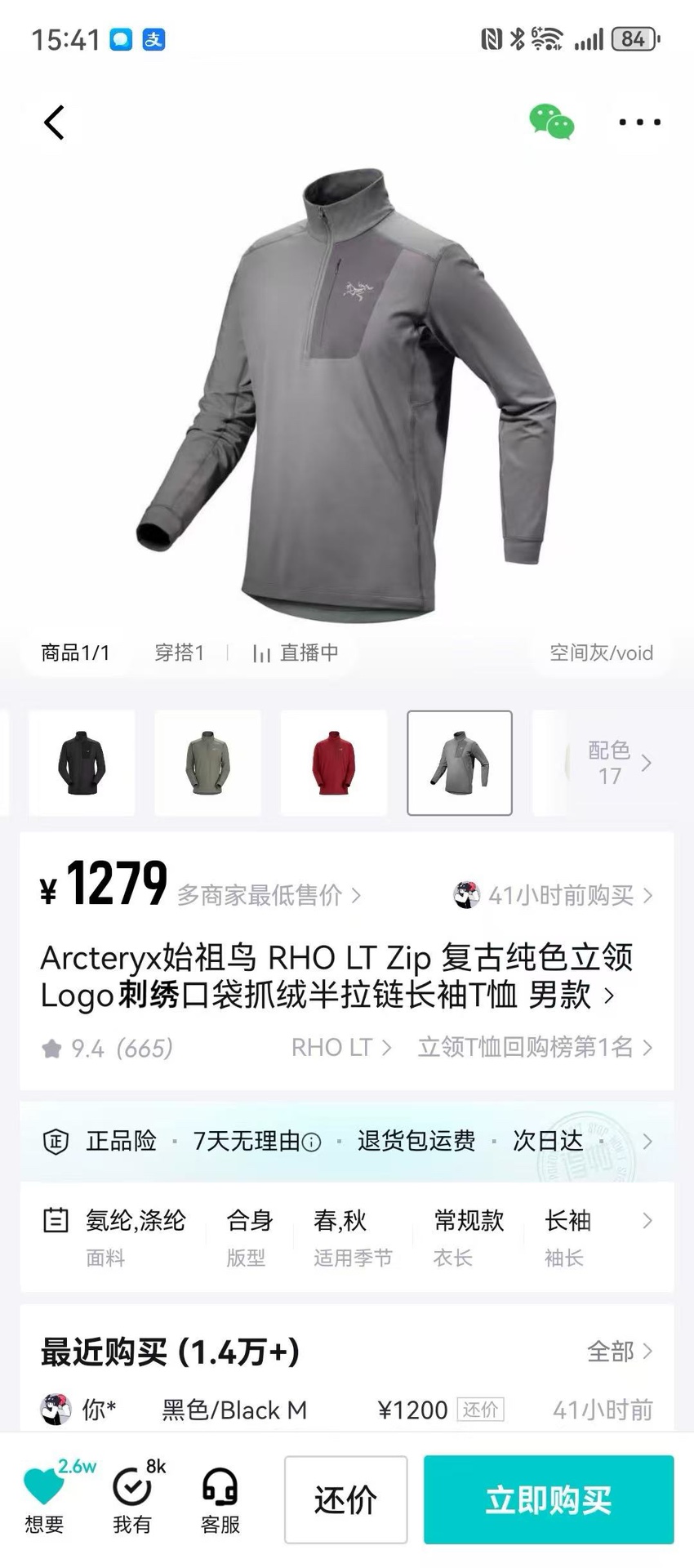Image resolution: width=694 pixels, height=1568 pixels.
Task: Open the 直播中 live stream
Action: 296,653
